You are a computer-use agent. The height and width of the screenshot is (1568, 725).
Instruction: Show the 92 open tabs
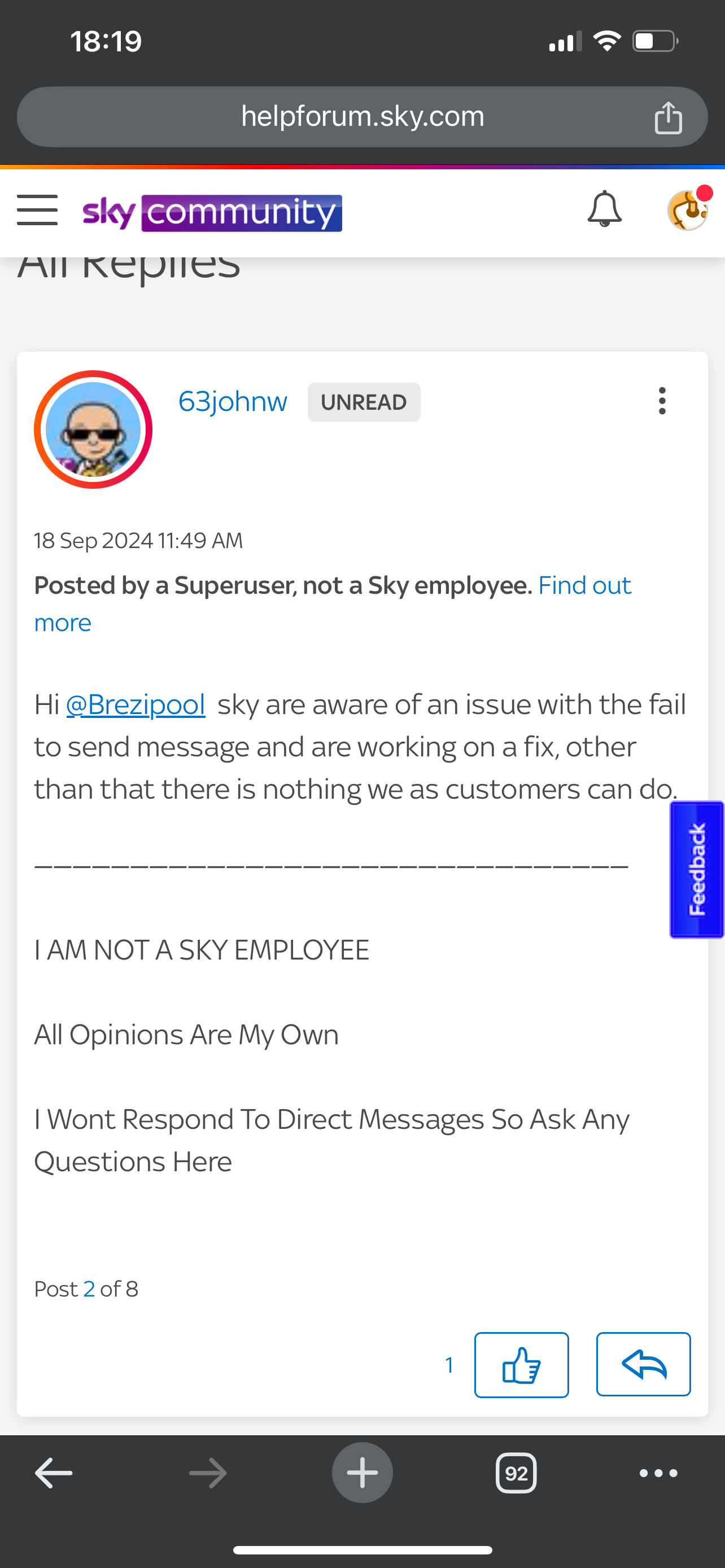(516, 1473)
